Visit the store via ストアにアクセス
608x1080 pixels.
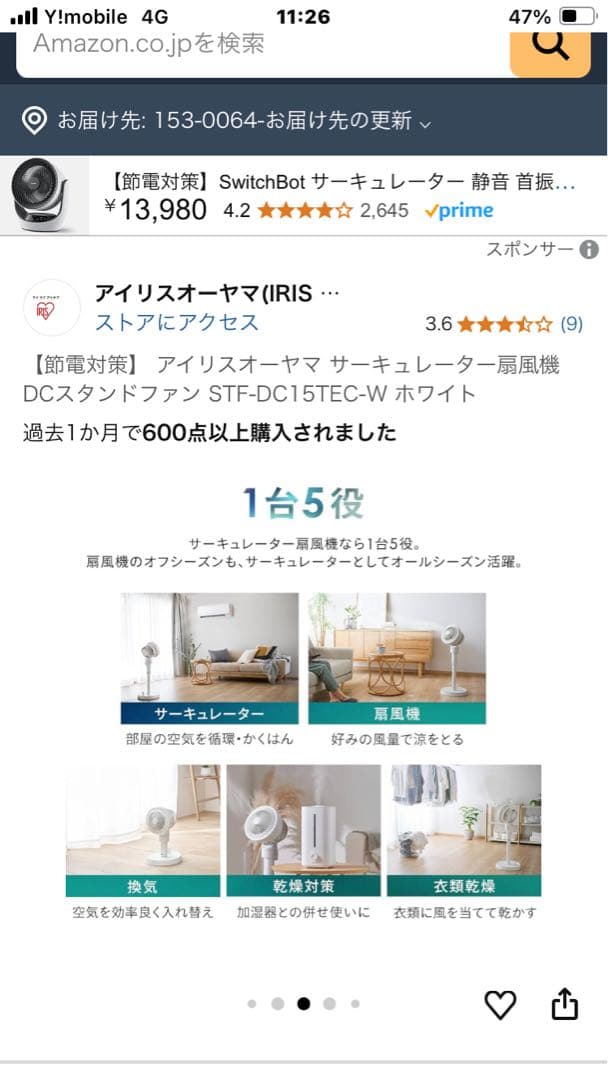pyautogui.click(x=176, y=322)
